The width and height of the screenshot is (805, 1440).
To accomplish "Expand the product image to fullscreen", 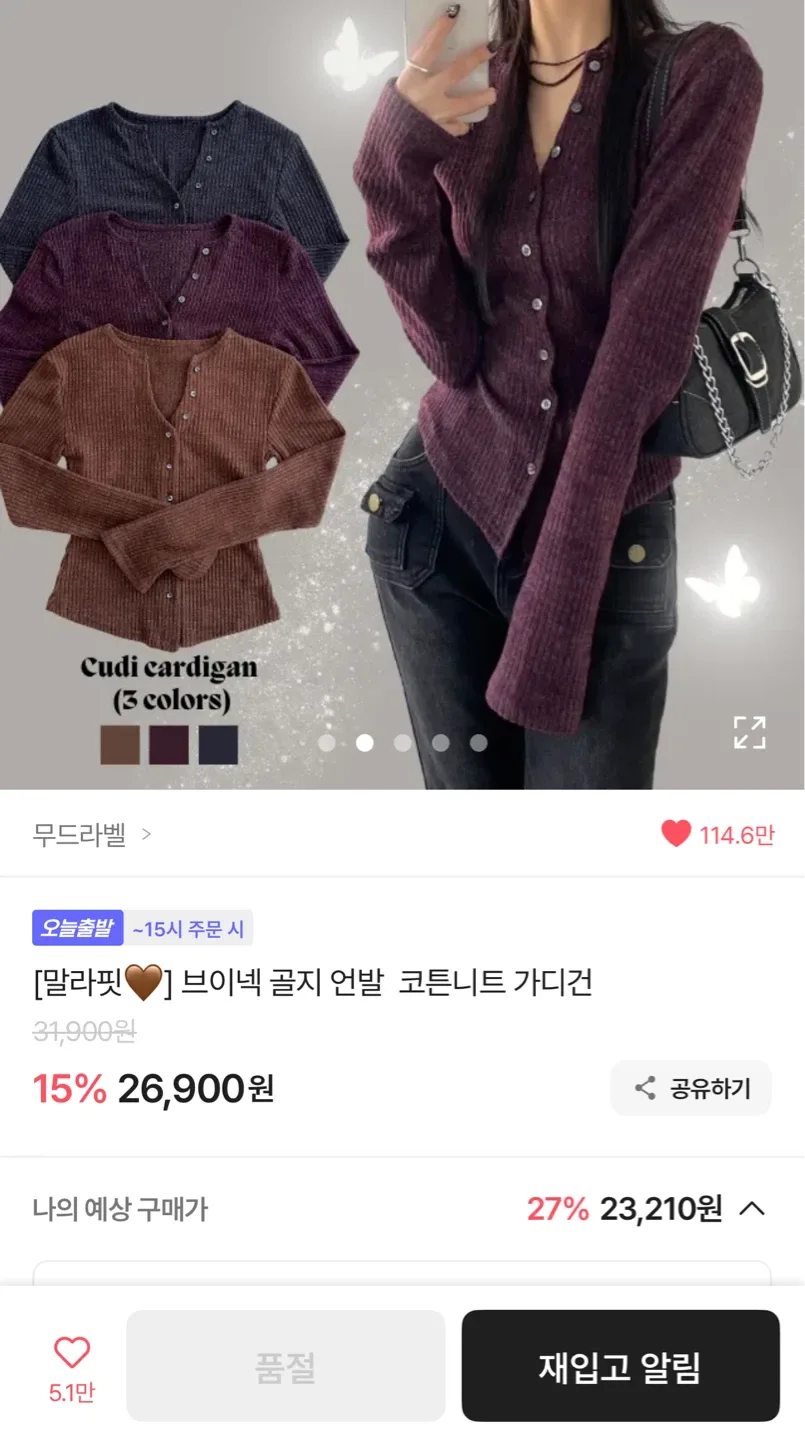I will tap(749, 732).
